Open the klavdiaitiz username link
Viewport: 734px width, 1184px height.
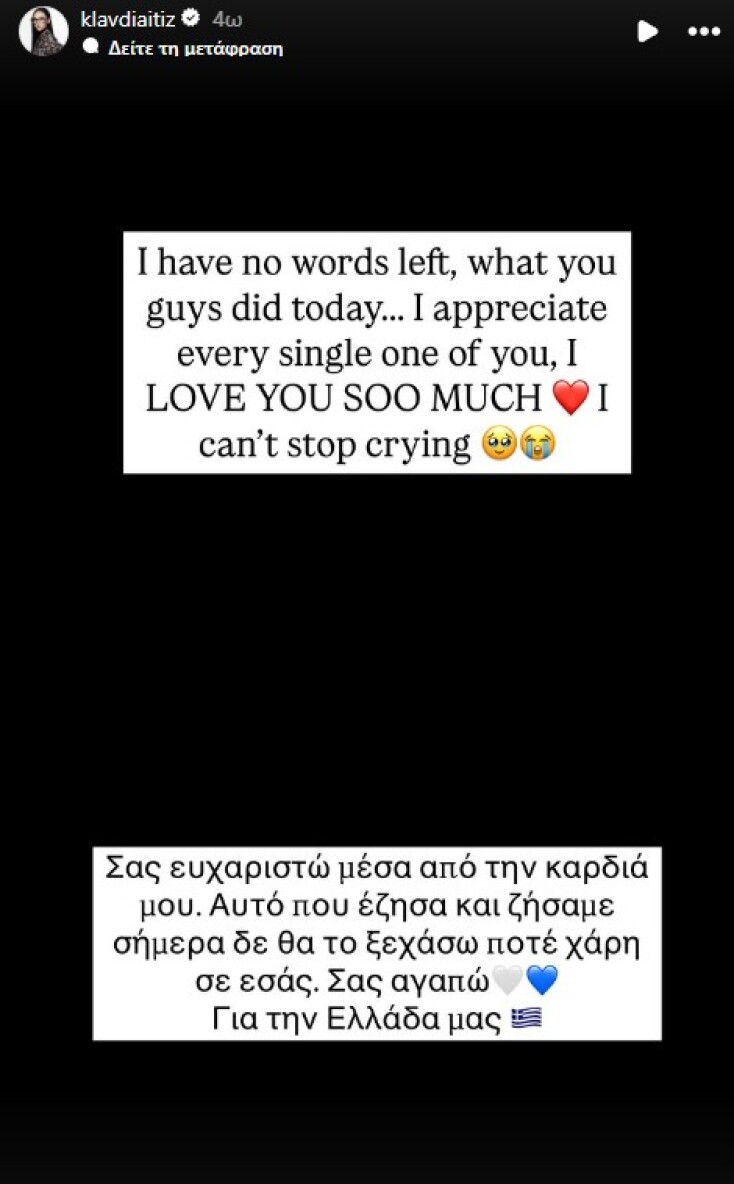[126, 19]
